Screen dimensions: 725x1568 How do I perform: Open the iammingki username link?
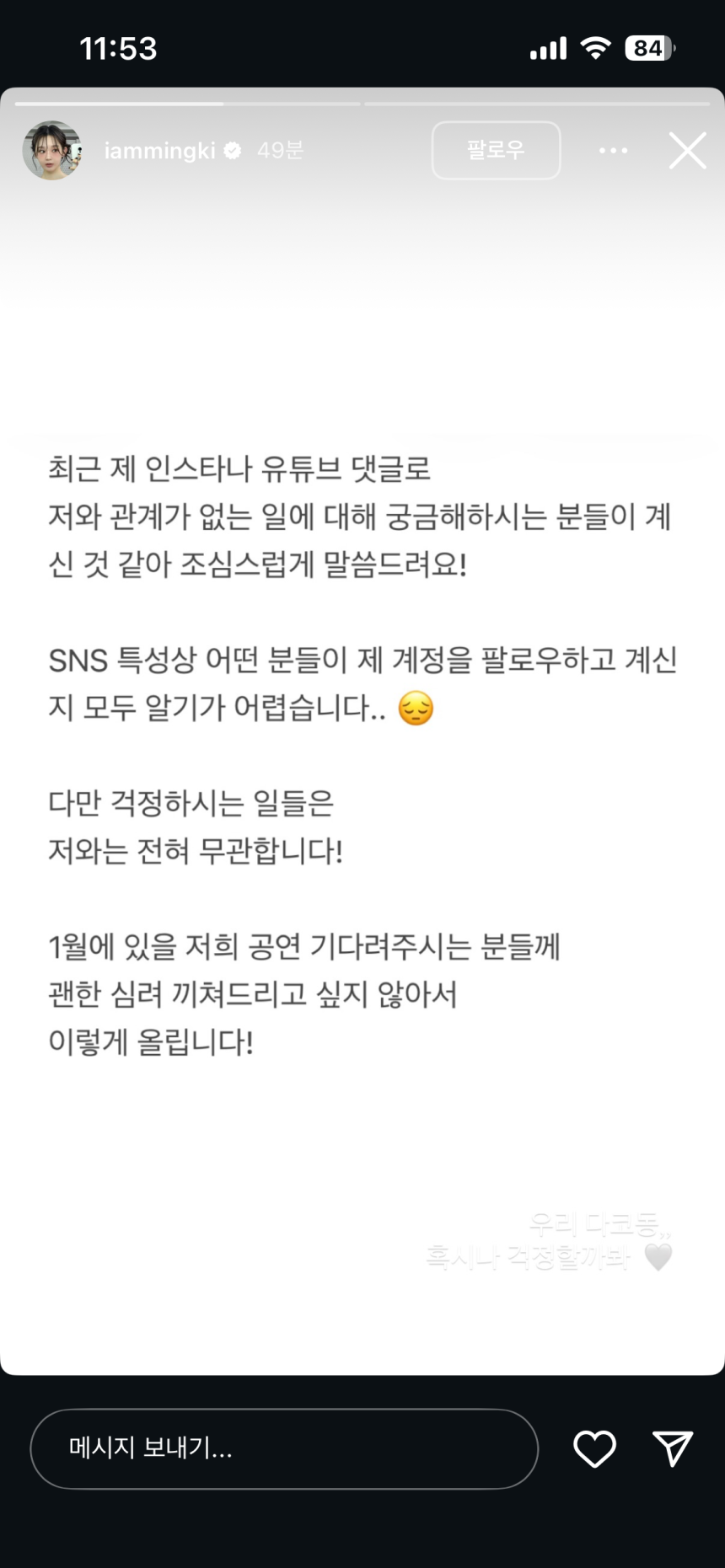coord(159,151)
